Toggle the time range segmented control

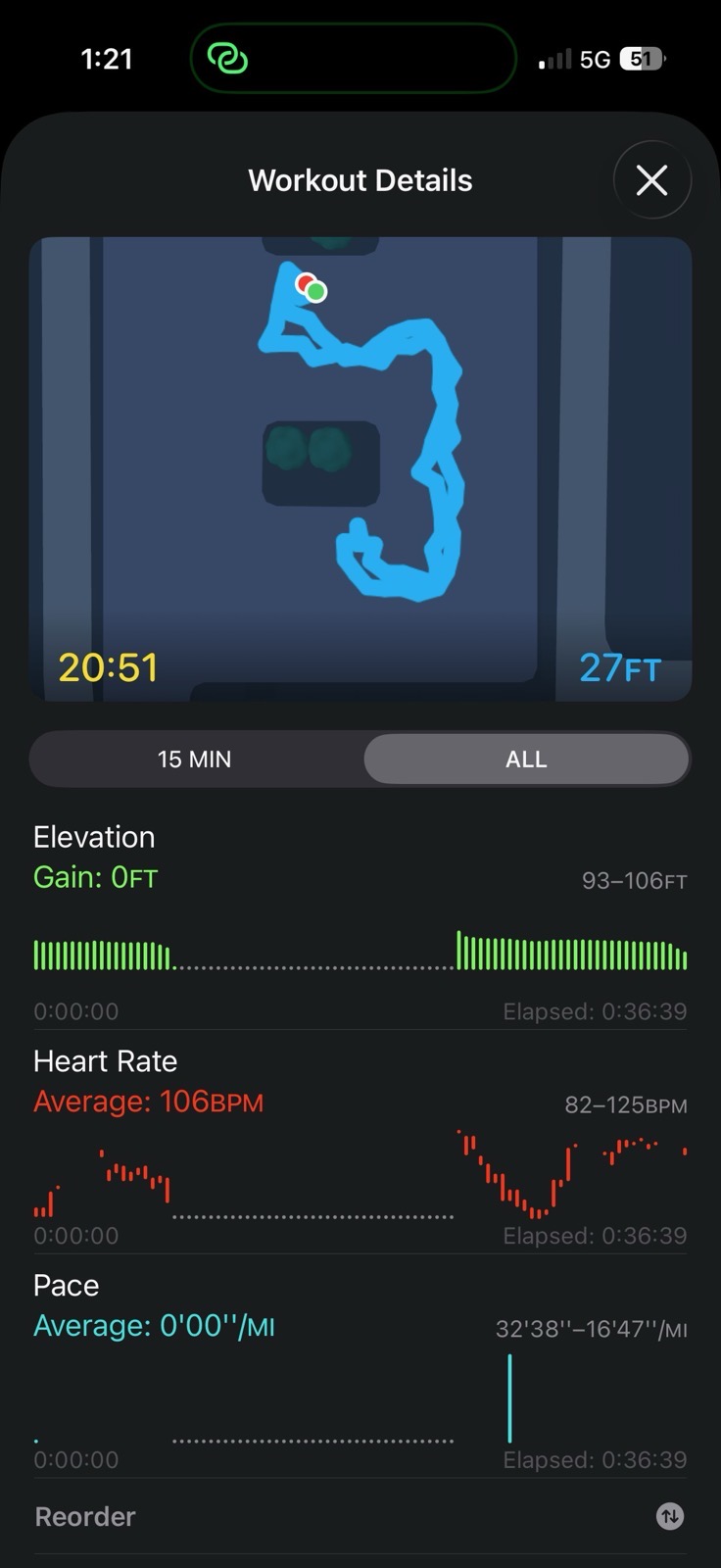point(360,759)
